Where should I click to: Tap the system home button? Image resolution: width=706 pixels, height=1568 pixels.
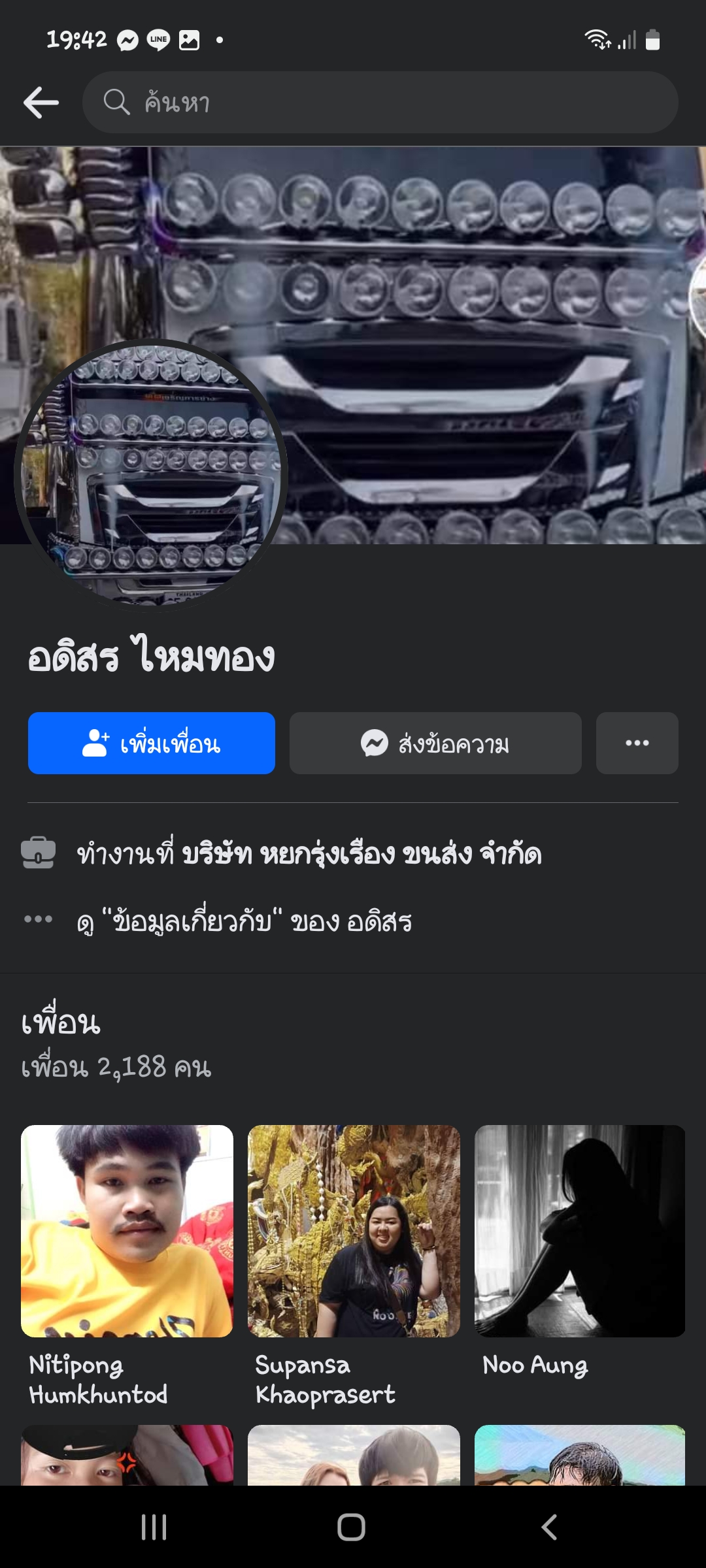(x=351, y=1527)
